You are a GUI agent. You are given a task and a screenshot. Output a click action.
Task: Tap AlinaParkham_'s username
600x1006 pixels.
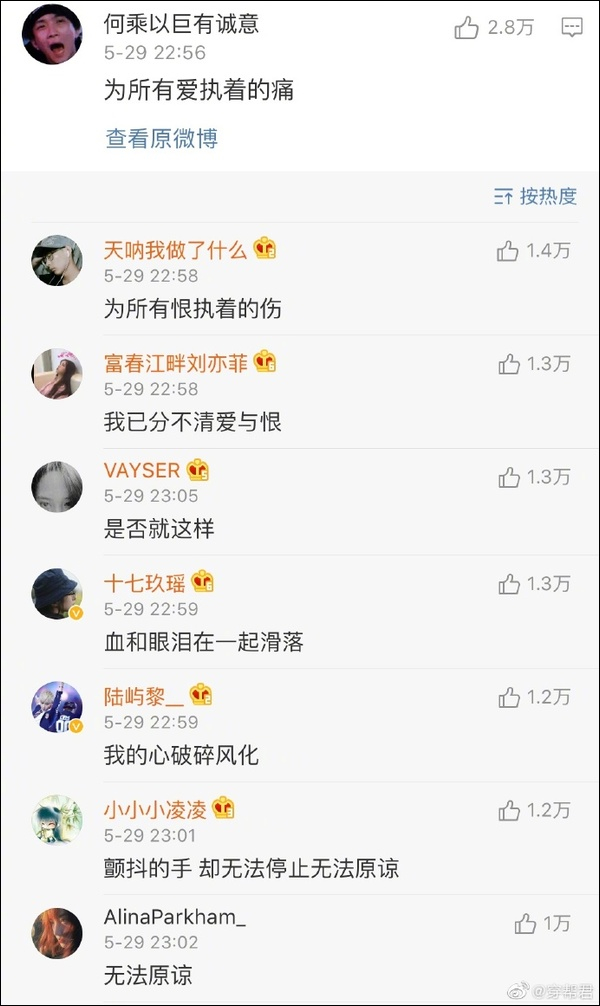pyautogui.click(x=175, y=917)
